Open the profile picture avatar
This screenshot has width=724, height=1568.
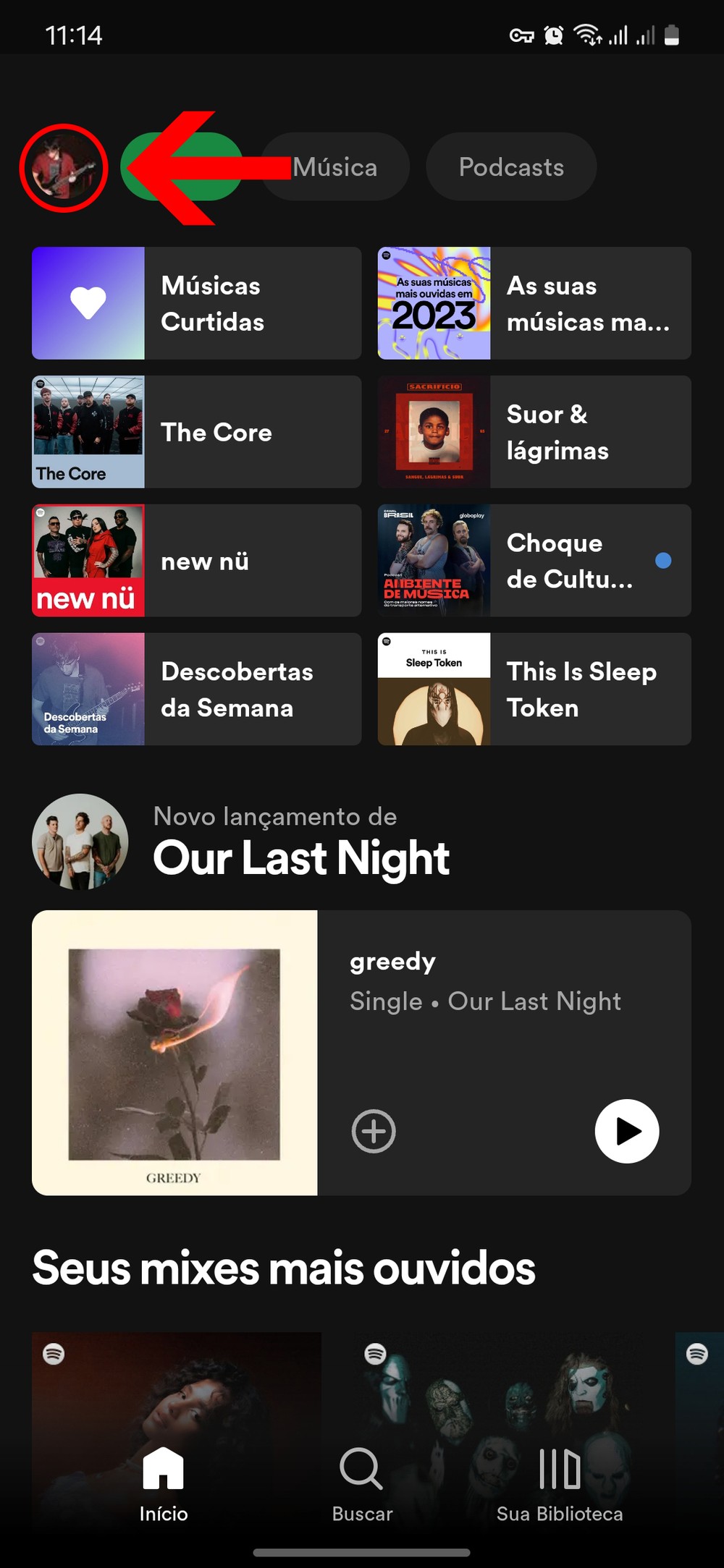64,168
